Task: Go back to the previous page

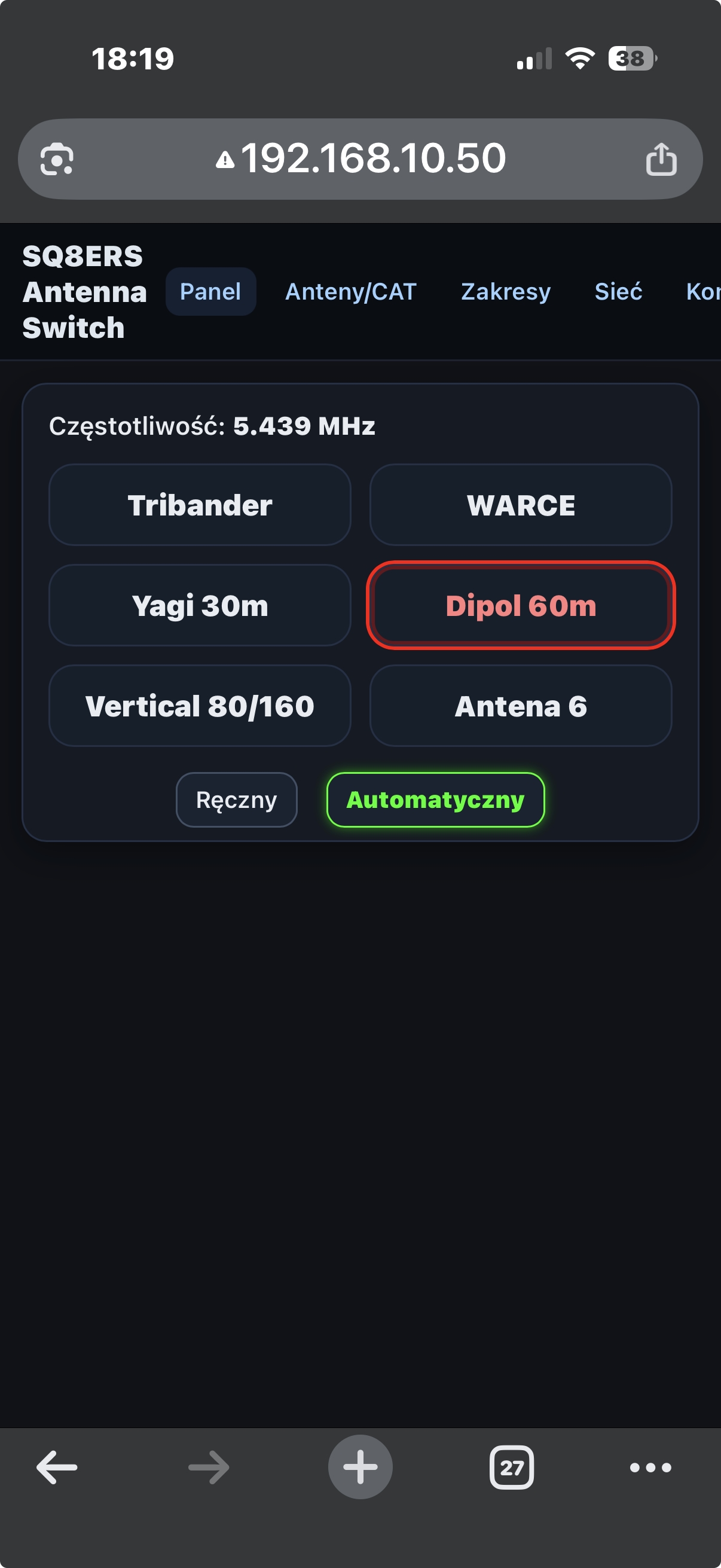Action: click(57, 1467)
